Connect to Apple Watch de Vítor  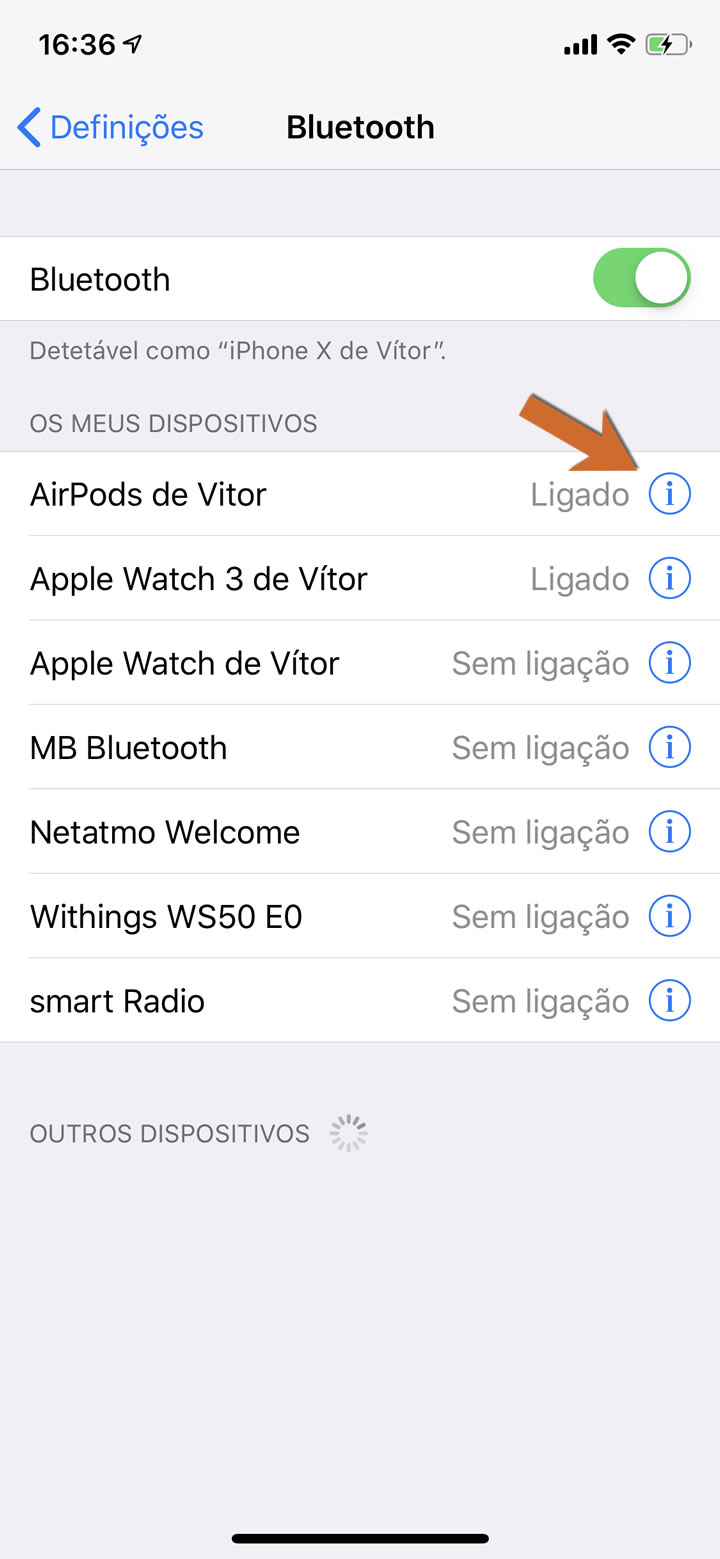click(360, 663)
